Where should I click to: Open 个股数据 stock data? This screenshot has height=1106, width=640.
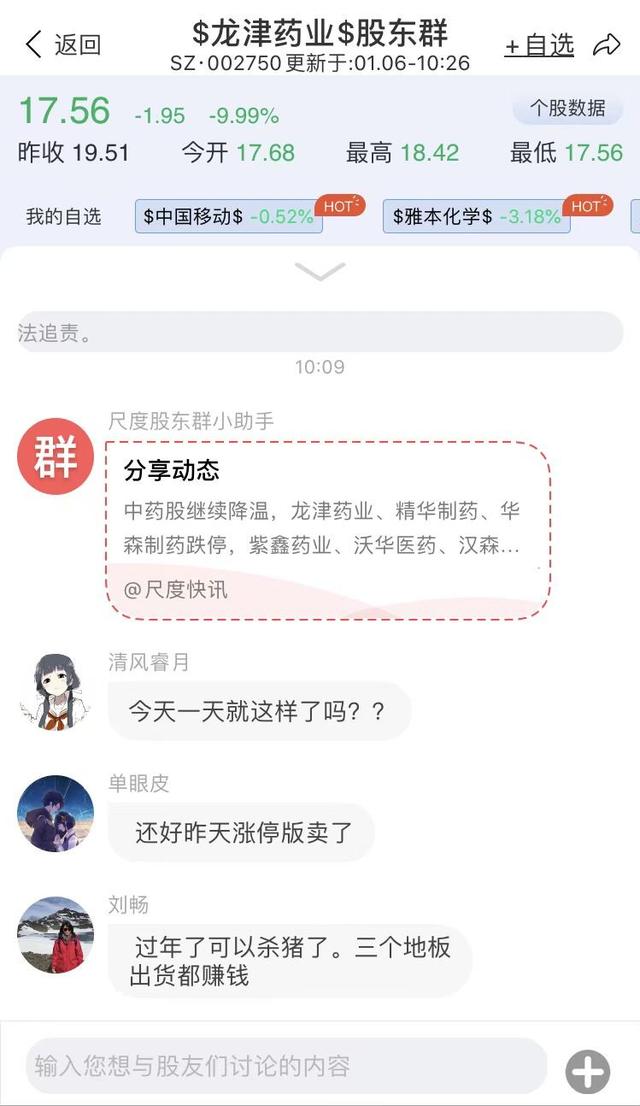pos(568,108)
